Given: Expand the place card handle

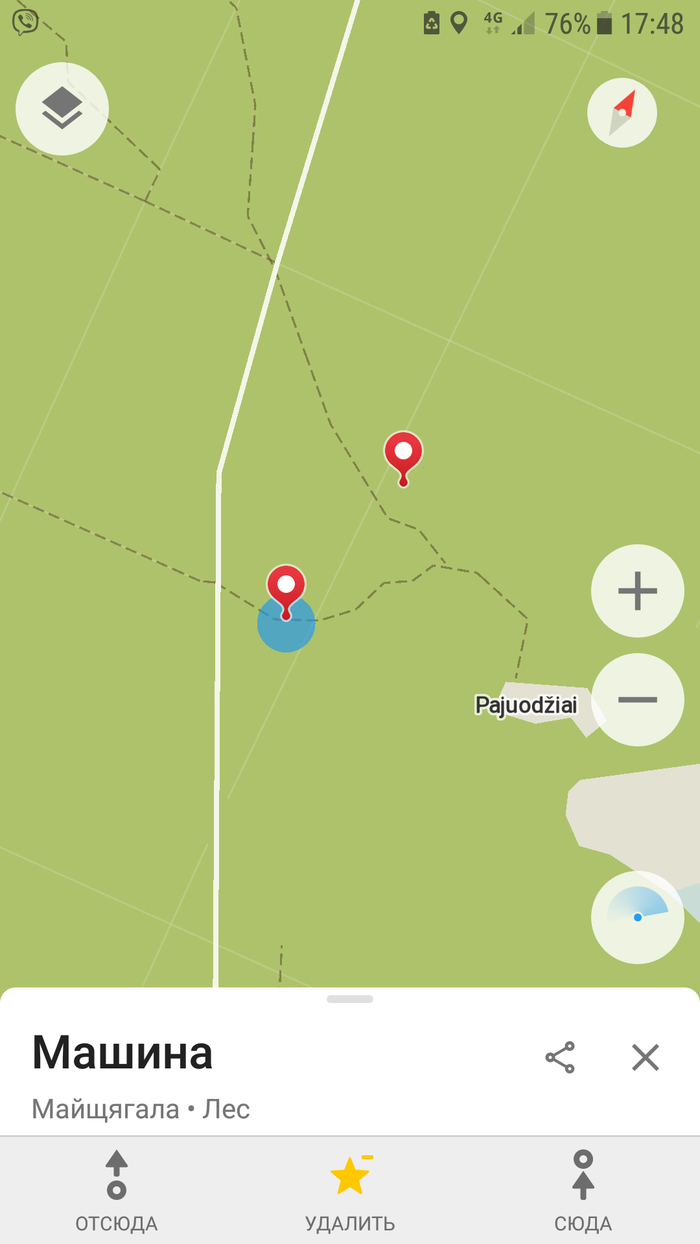Looking at the screenshot, I should 350,999.
